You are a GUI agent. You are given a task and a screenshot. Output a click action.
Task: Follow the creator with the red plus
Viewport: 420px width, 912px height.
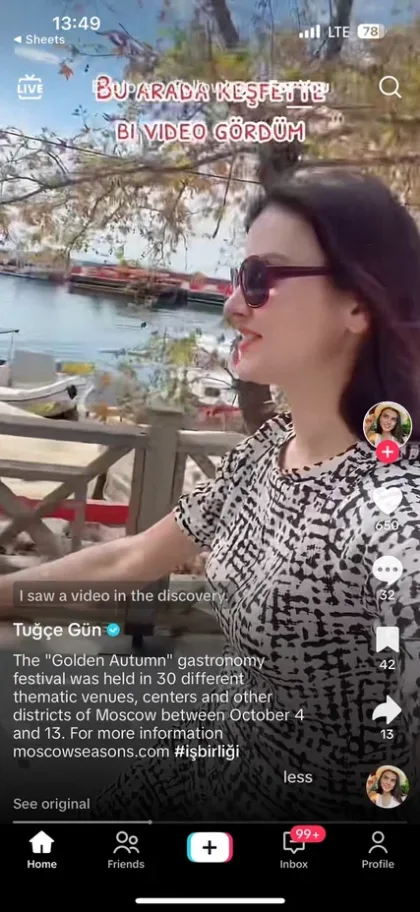387,451
